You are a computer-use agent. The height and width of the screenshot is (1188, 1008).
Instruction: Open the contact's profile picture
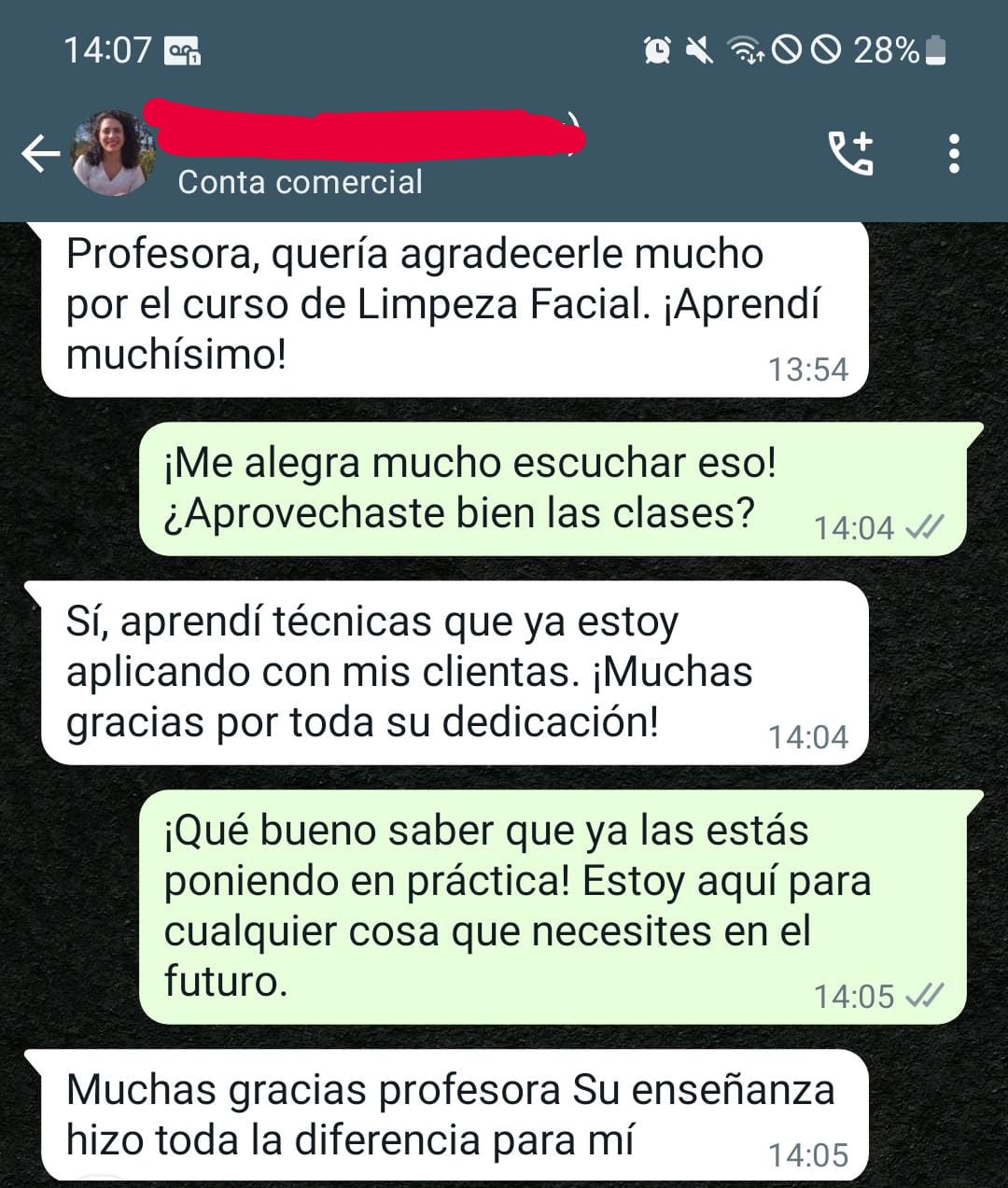click(114, 154)
